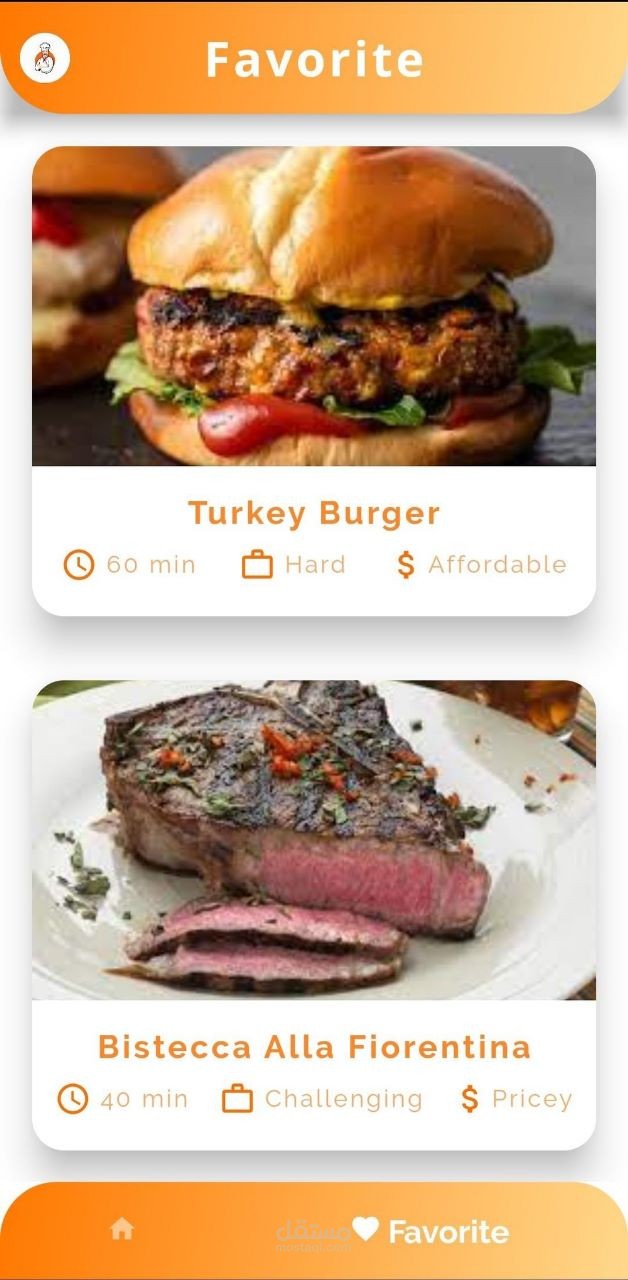Go to the home tab
Screen dimensions: 628x1280
point(122,1229)
